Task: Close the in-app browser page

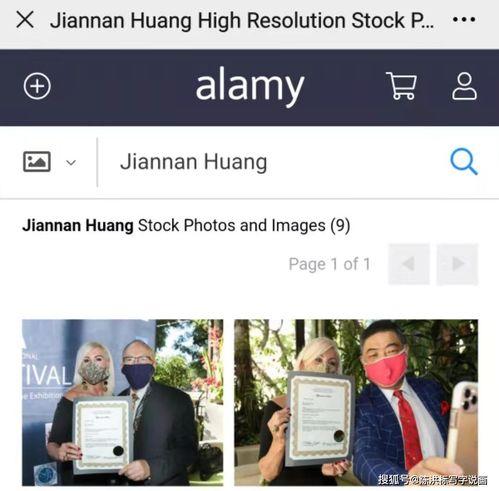Action: point(25,19)
